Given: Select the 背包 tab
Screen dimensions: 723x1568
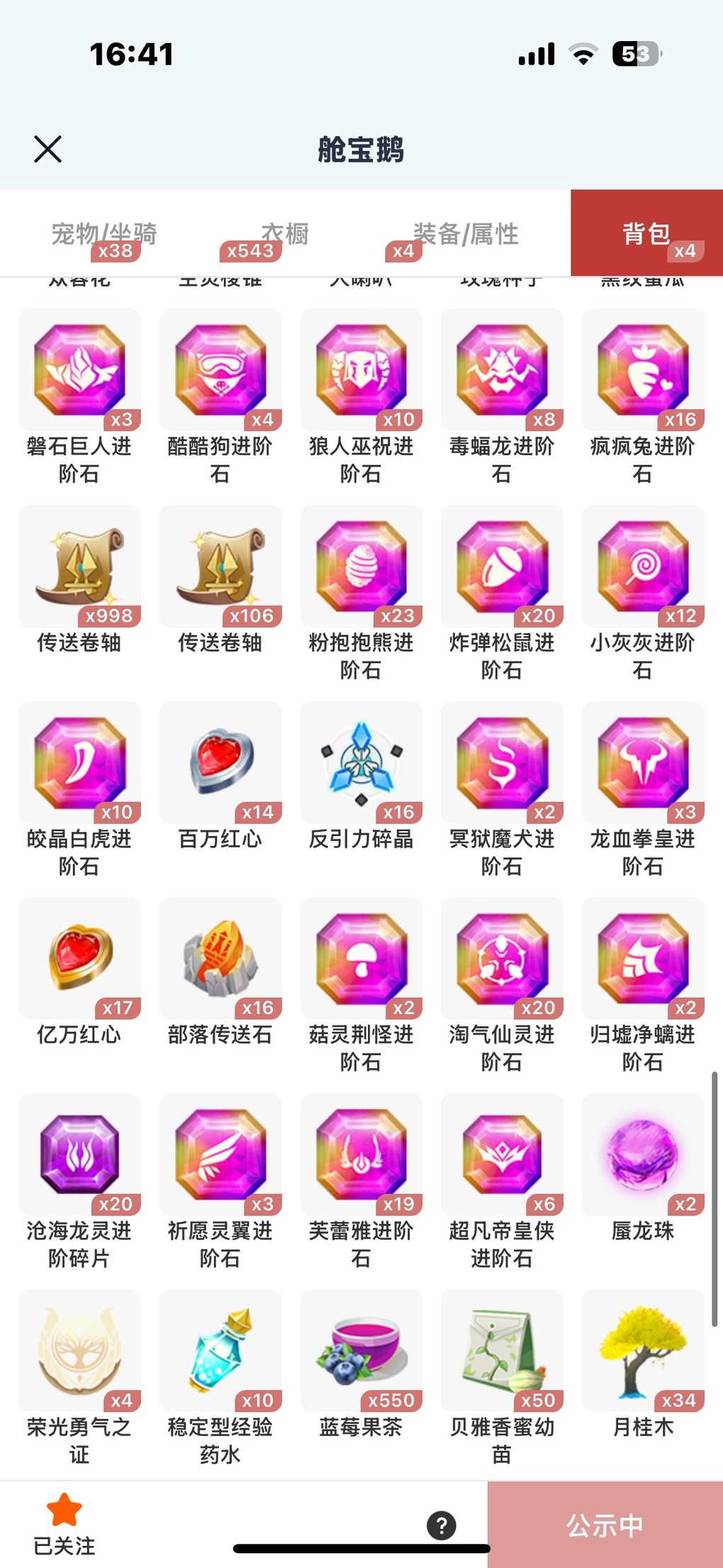Looking at the screenshot, I should [x=646, y=233].
